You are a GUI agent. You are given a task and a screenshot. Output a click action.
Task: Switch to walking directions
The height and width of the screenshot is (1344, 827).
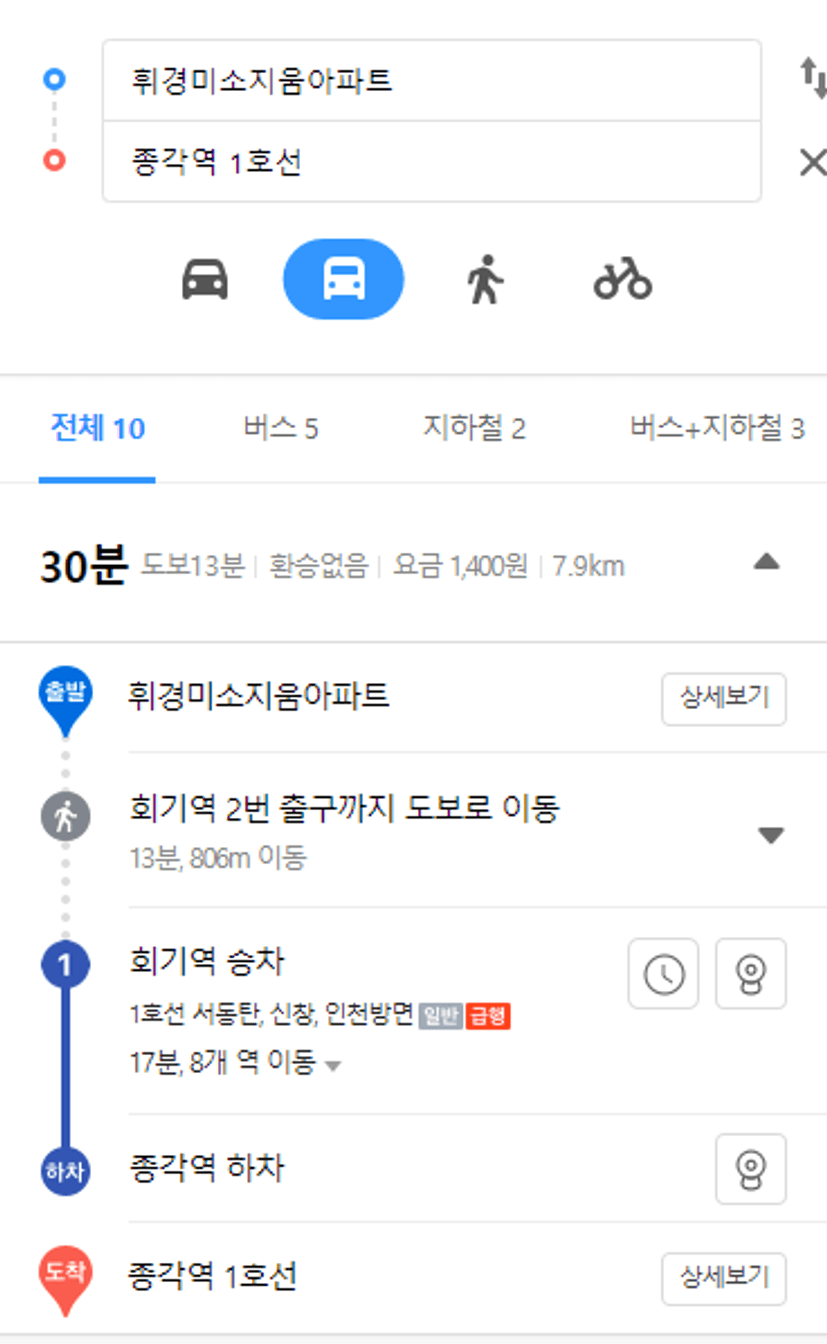484,279
